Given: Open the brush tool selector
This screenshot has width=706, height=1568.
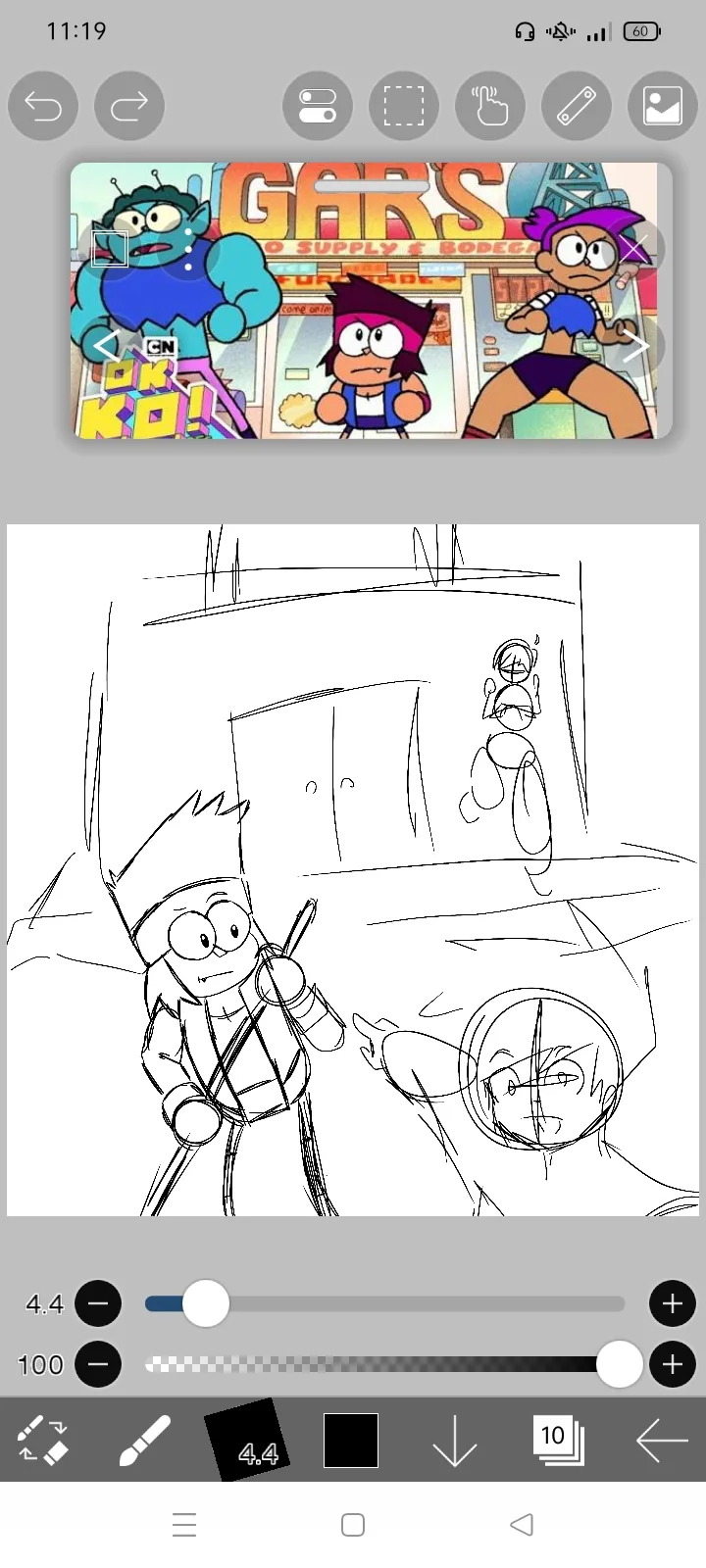Looking at the screenshot, I should click(145, 1440).
